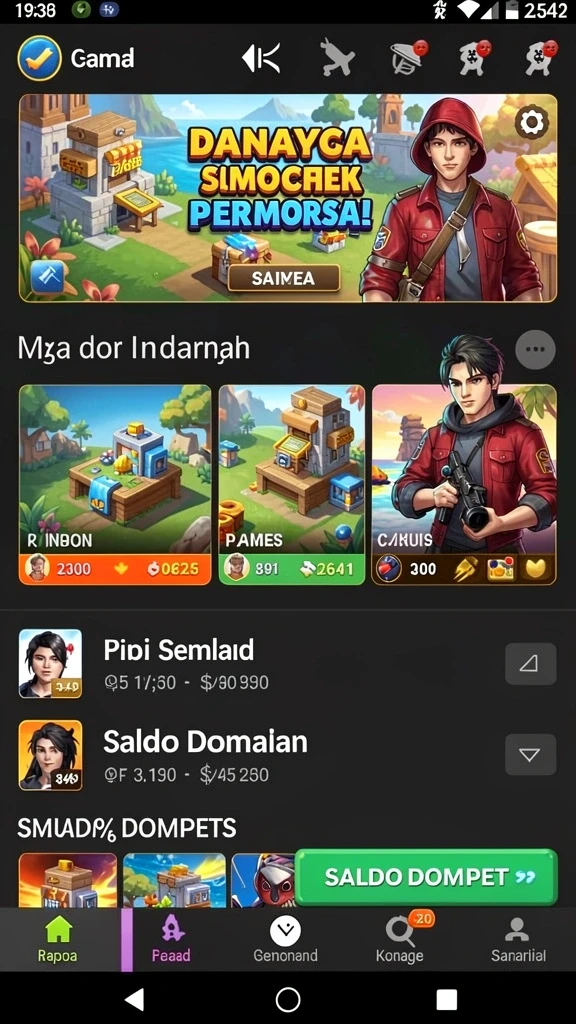Open the three-dot menu beside Mza dor Indarnah

[x=535, y=349]
